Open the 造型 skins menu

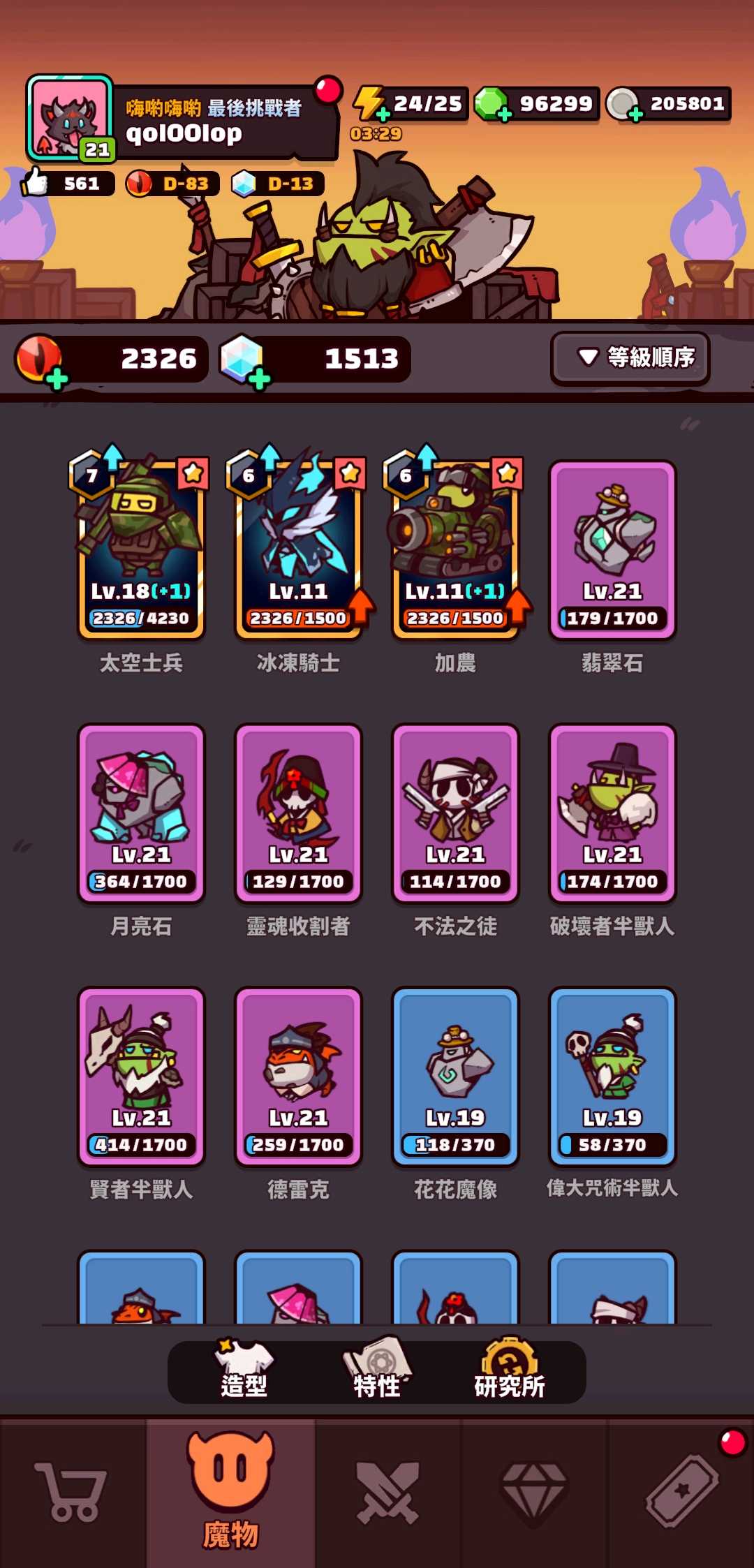coord(244,1371)
